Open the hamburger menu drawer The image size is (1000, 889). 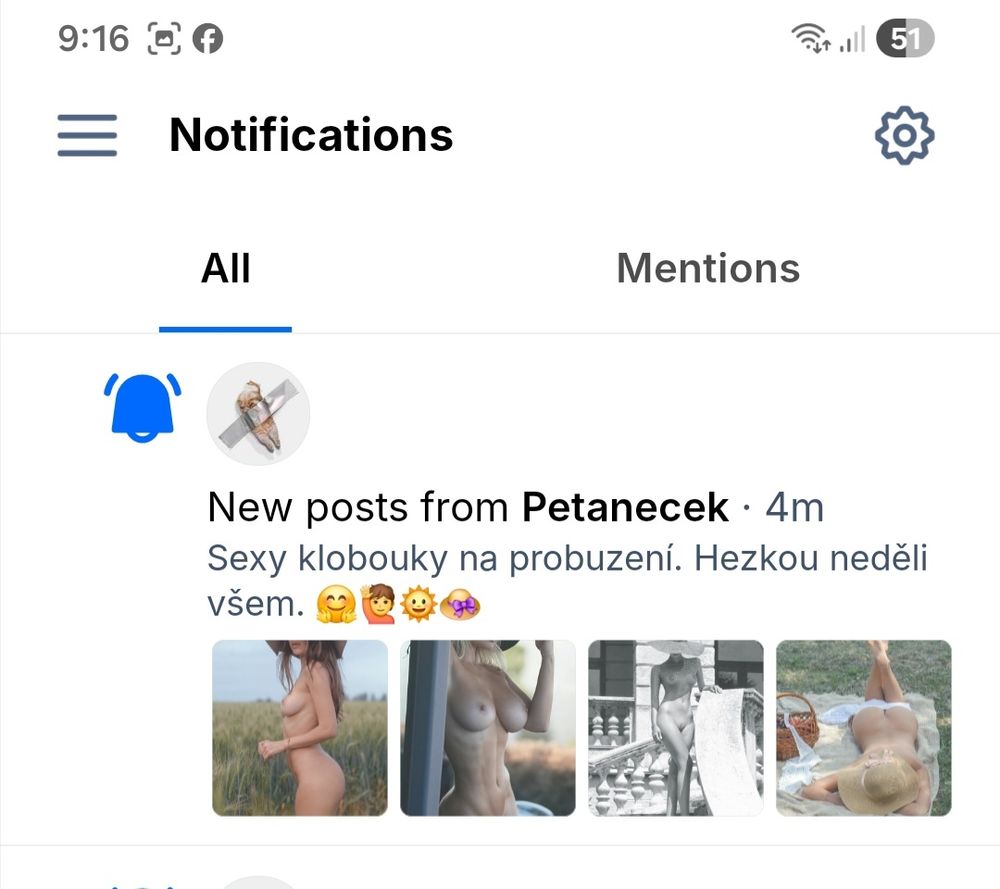coord(87,135)
